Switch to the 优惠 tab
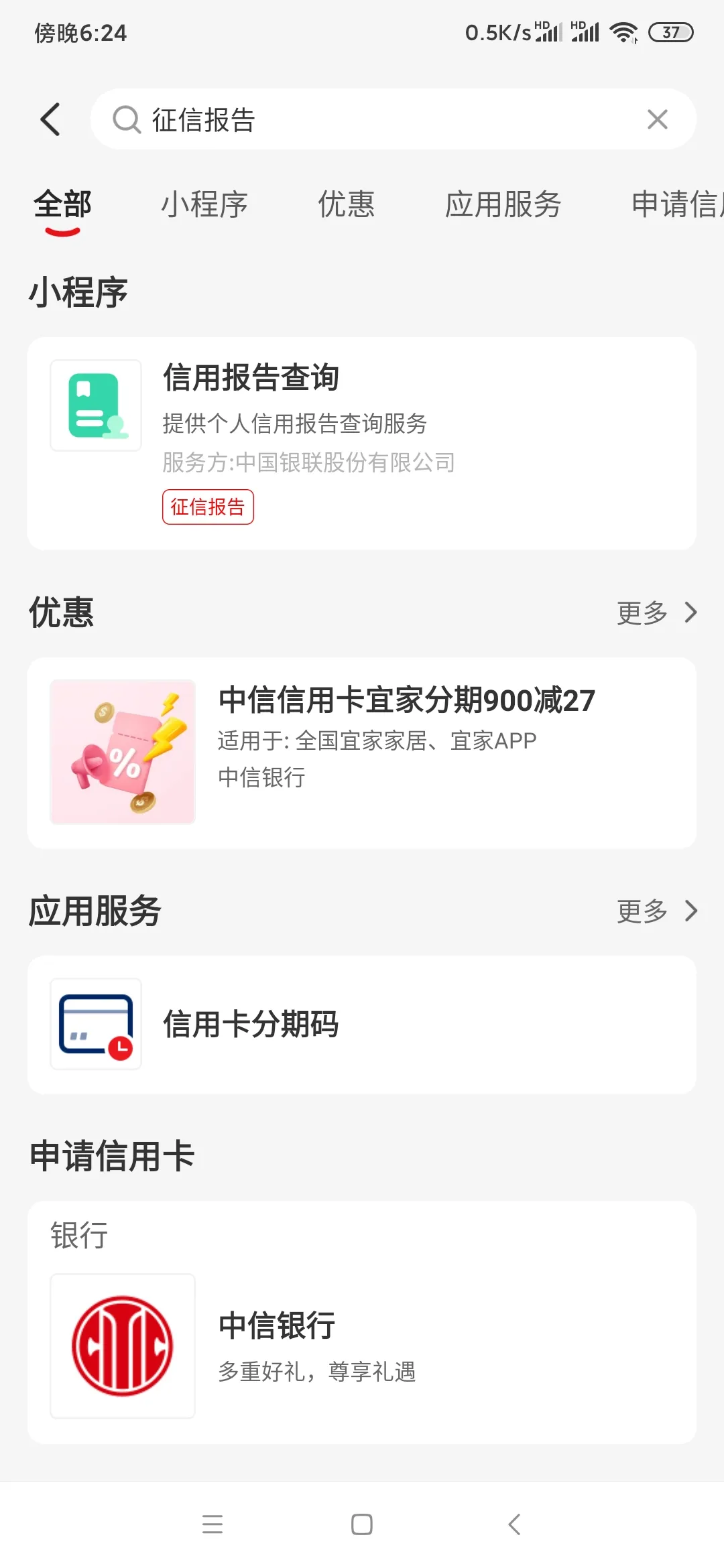Viewport: 724px width, 1568px height. pos(346,204)
